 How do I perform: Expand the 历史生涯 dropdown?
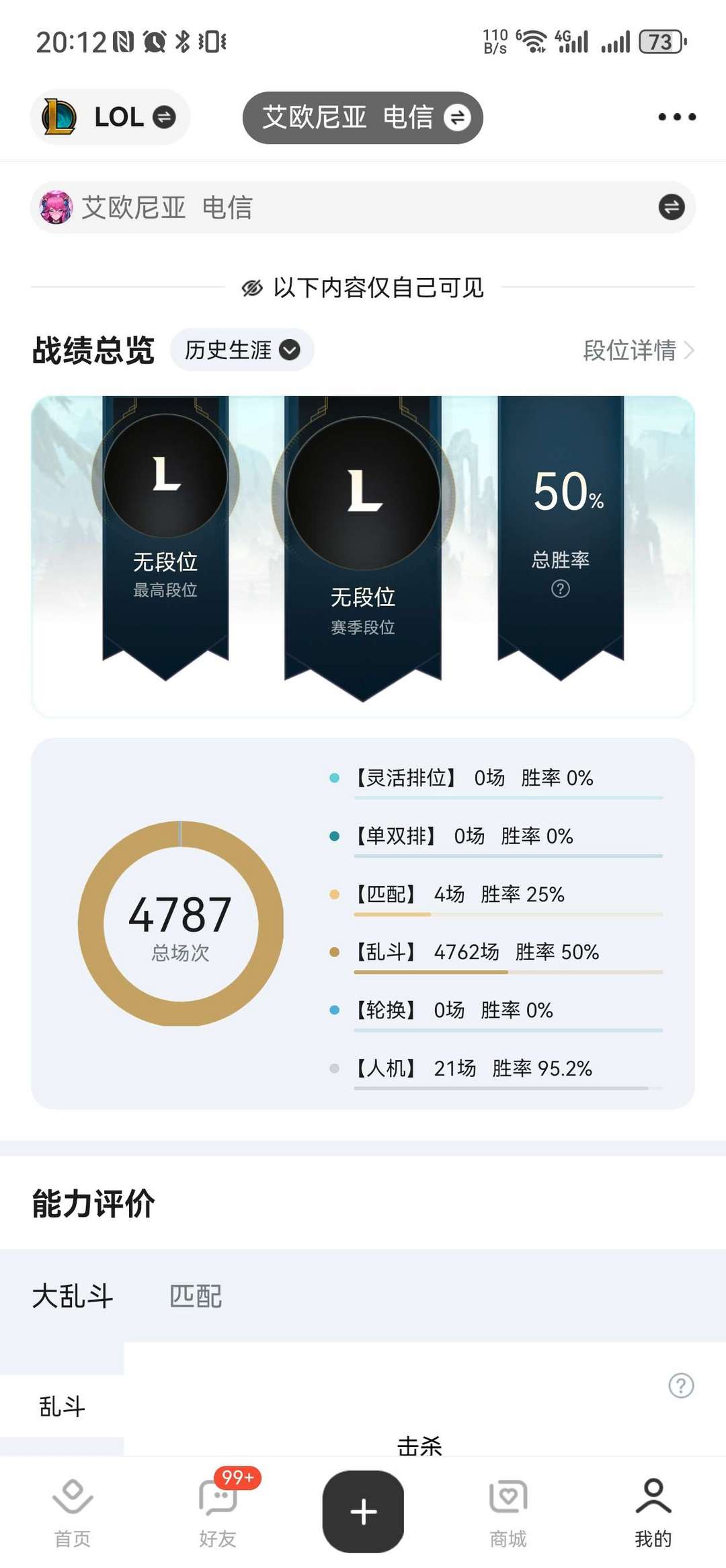coord(242,350)
